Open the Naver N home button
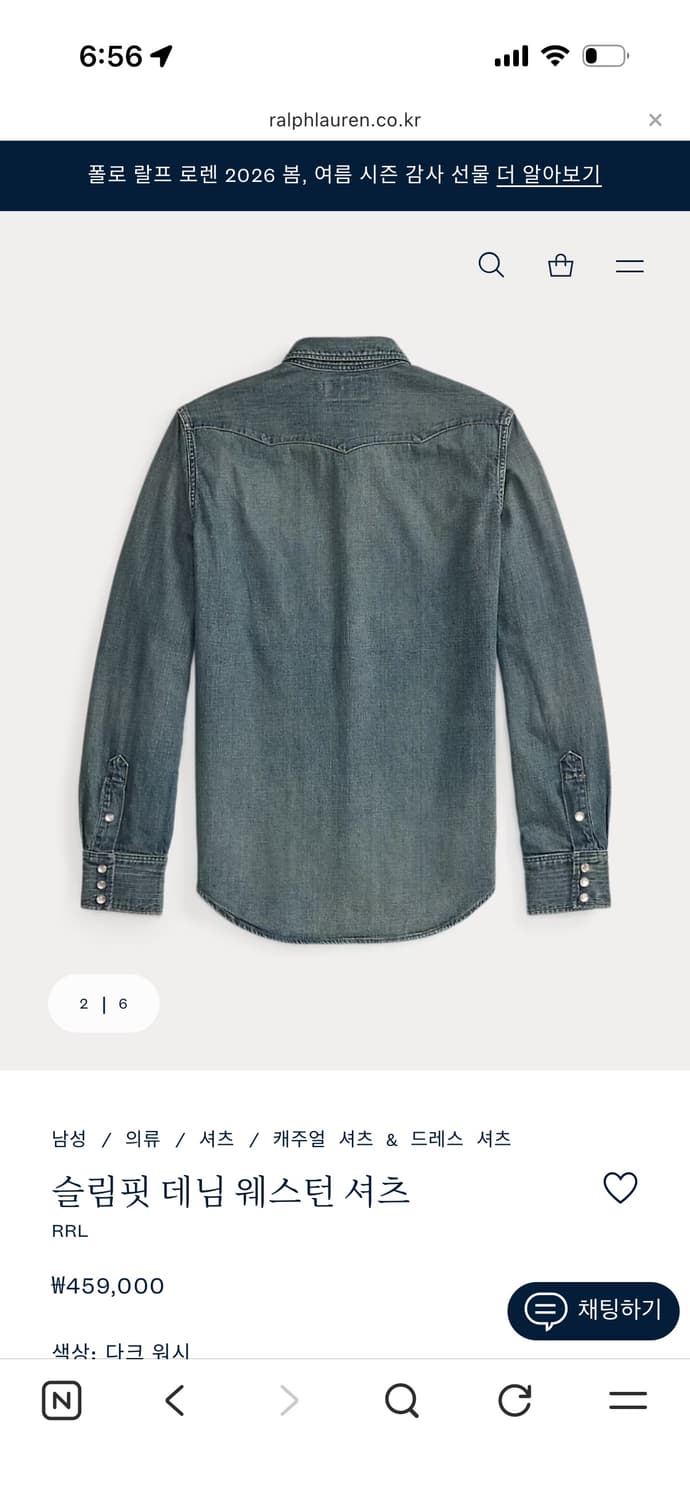The image size is (690, 1500). [61, 1401]
